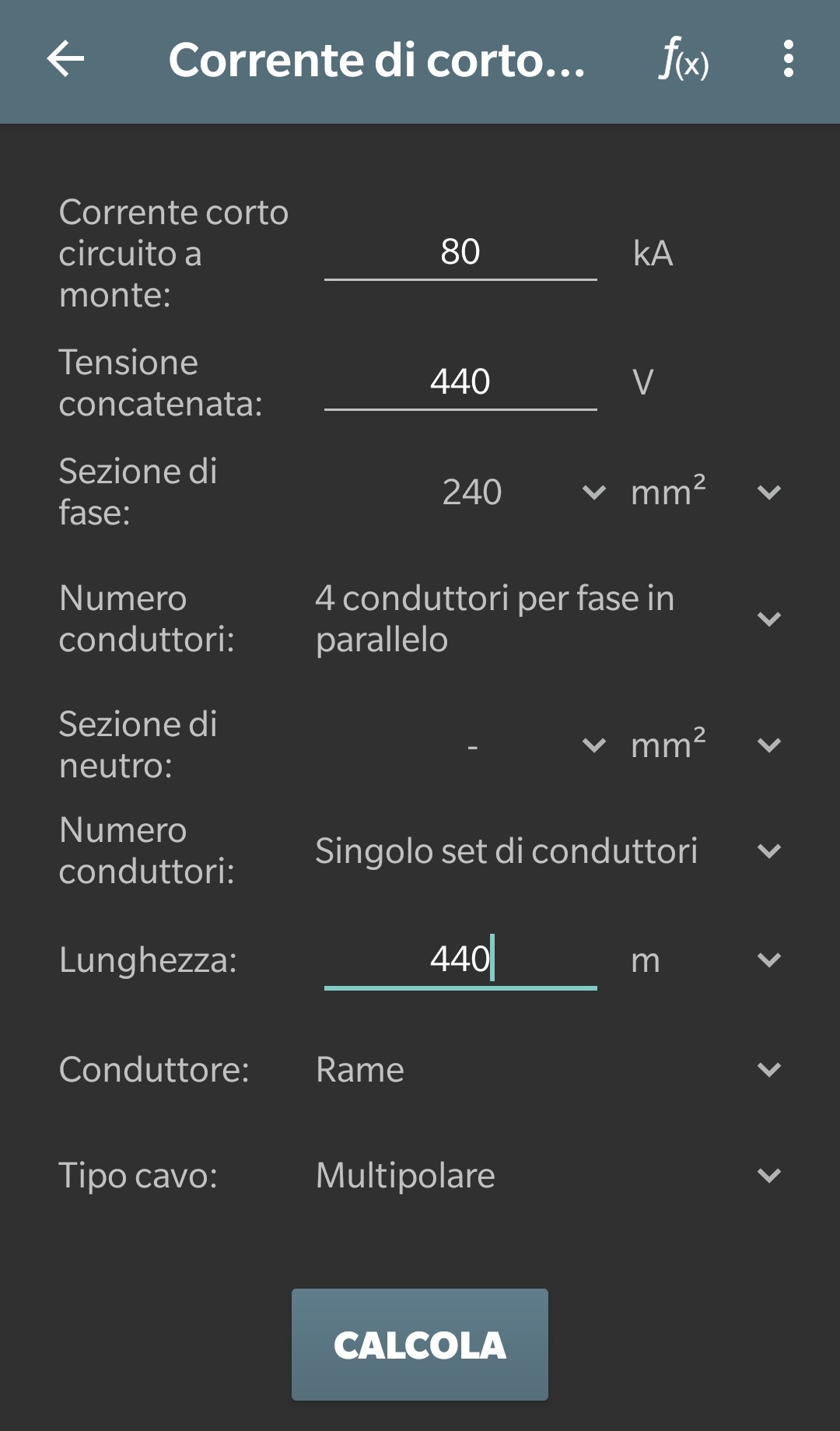Edit the Lunghezza length field
This screenshot has width=840, height=1431.
[x=460, y=959]
